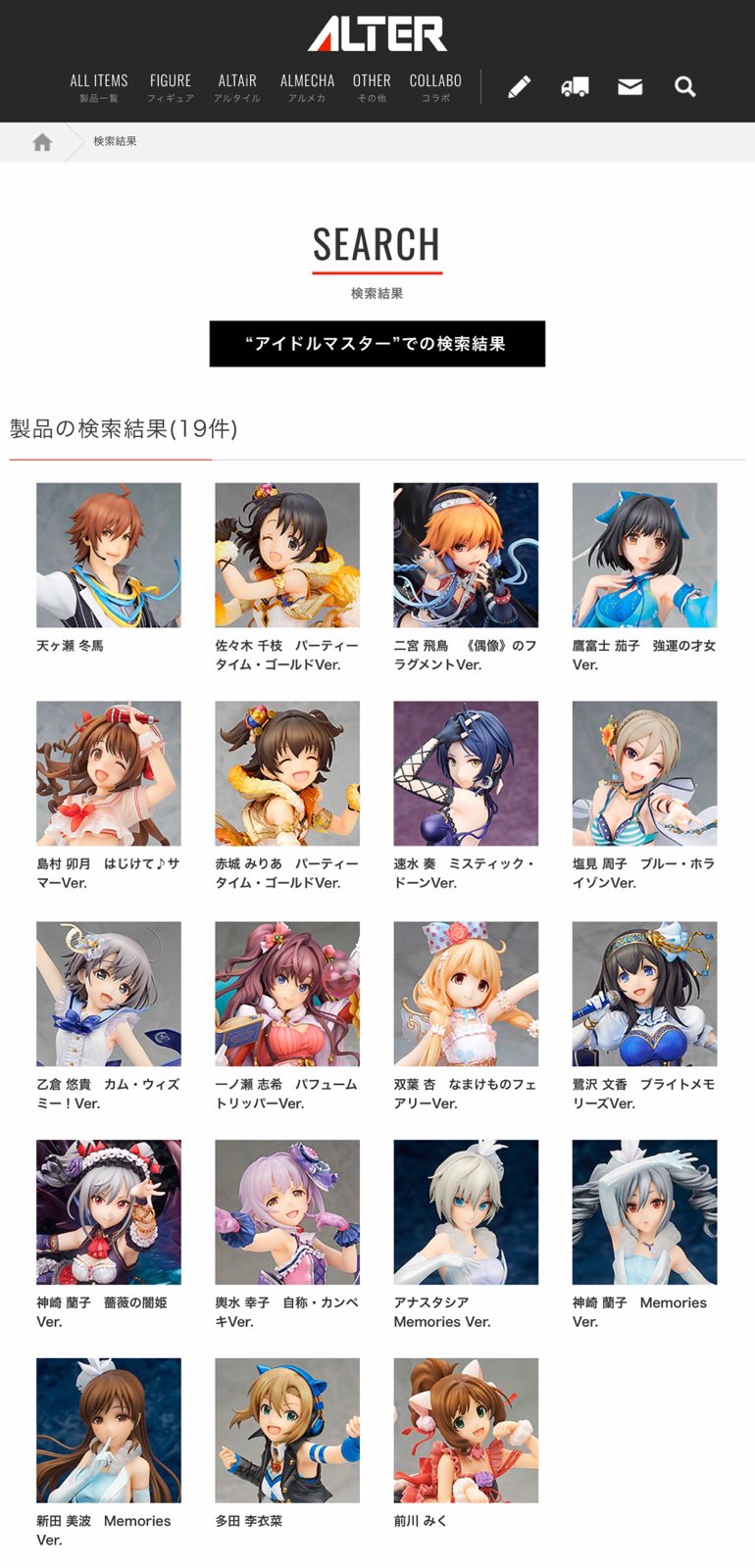Open the 天ヶ瀬 冬馬 figure
This screenshot has height=1568, width=755.
click(x=109, y=555)
